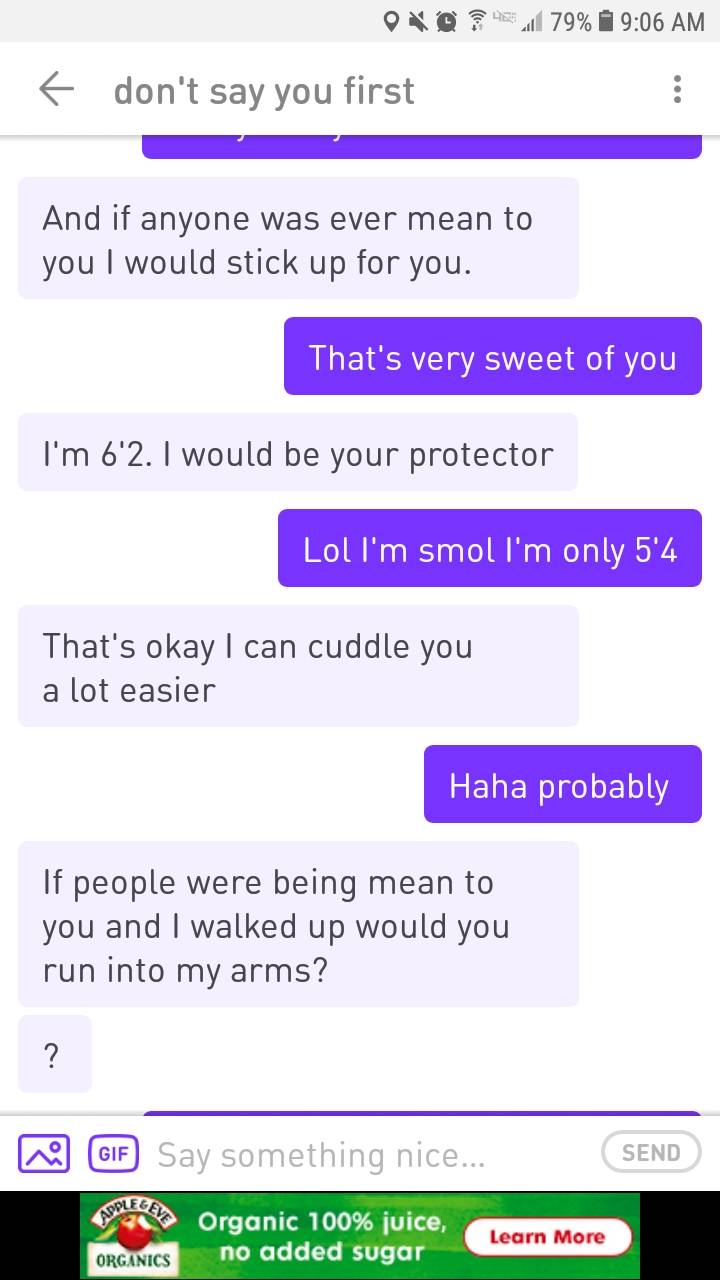This screenshot has height=1280, width=720.
Task: Tap the That's very sweet of you bubble
Action: click(492, 357)
